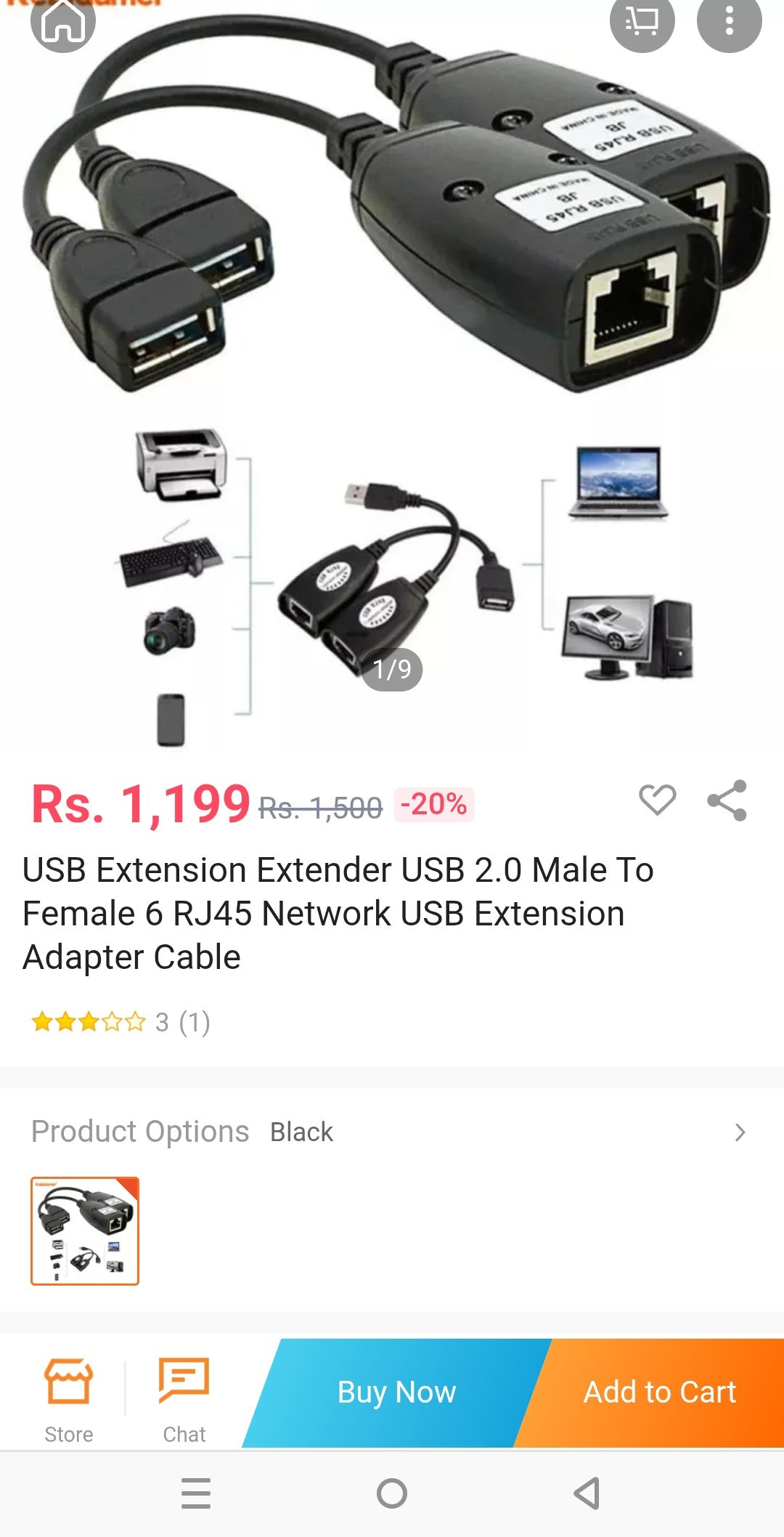The width and height of the screenshot is (784, 1537).
Task: Tap Buy Now
Action: (396, 1392)
